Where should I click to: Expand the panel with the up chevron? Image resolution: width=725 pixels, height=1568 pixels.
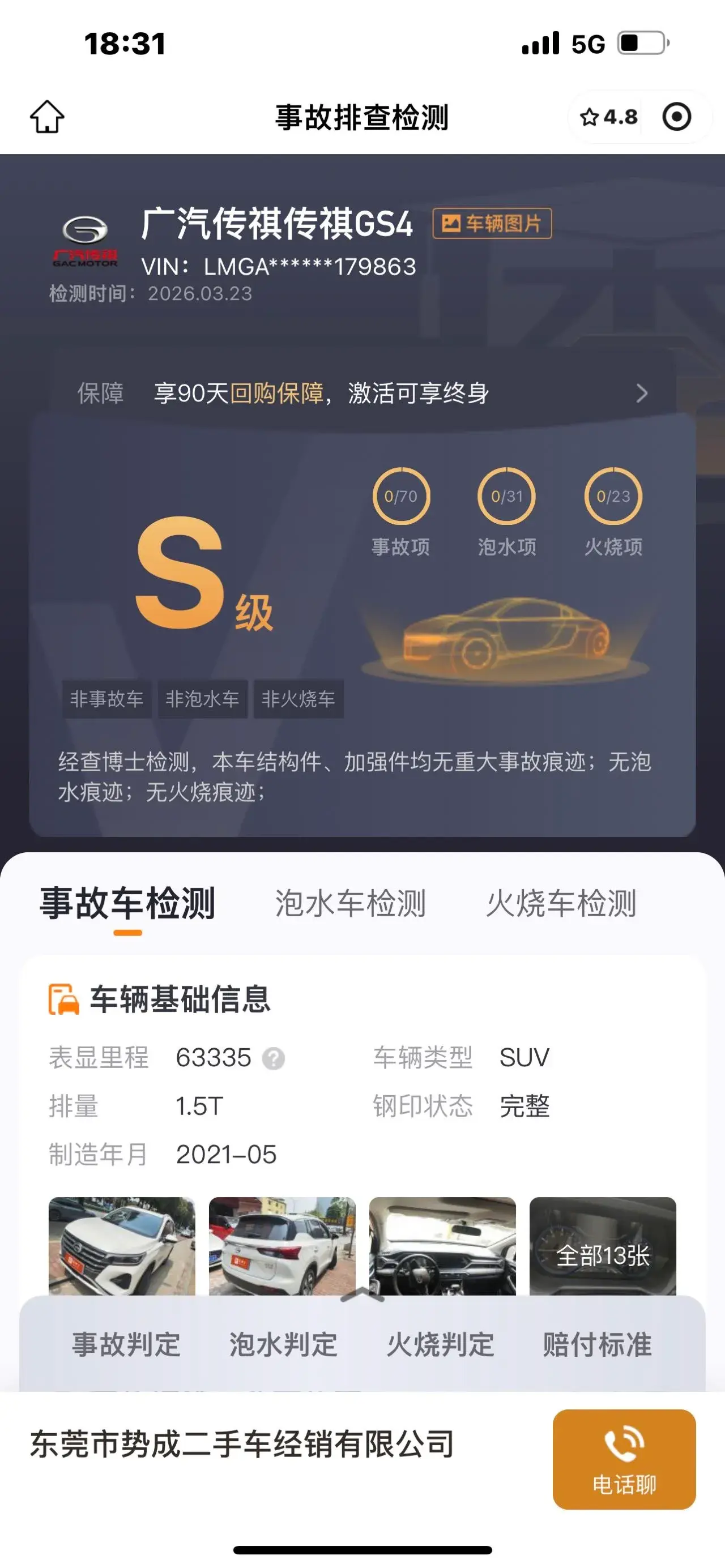[x=362, y=1295]
